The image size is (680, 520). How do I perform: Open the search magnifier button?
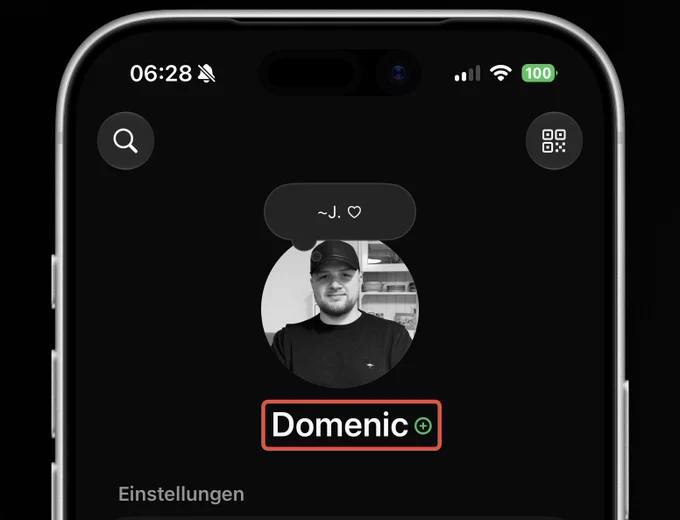click(126, 141)
